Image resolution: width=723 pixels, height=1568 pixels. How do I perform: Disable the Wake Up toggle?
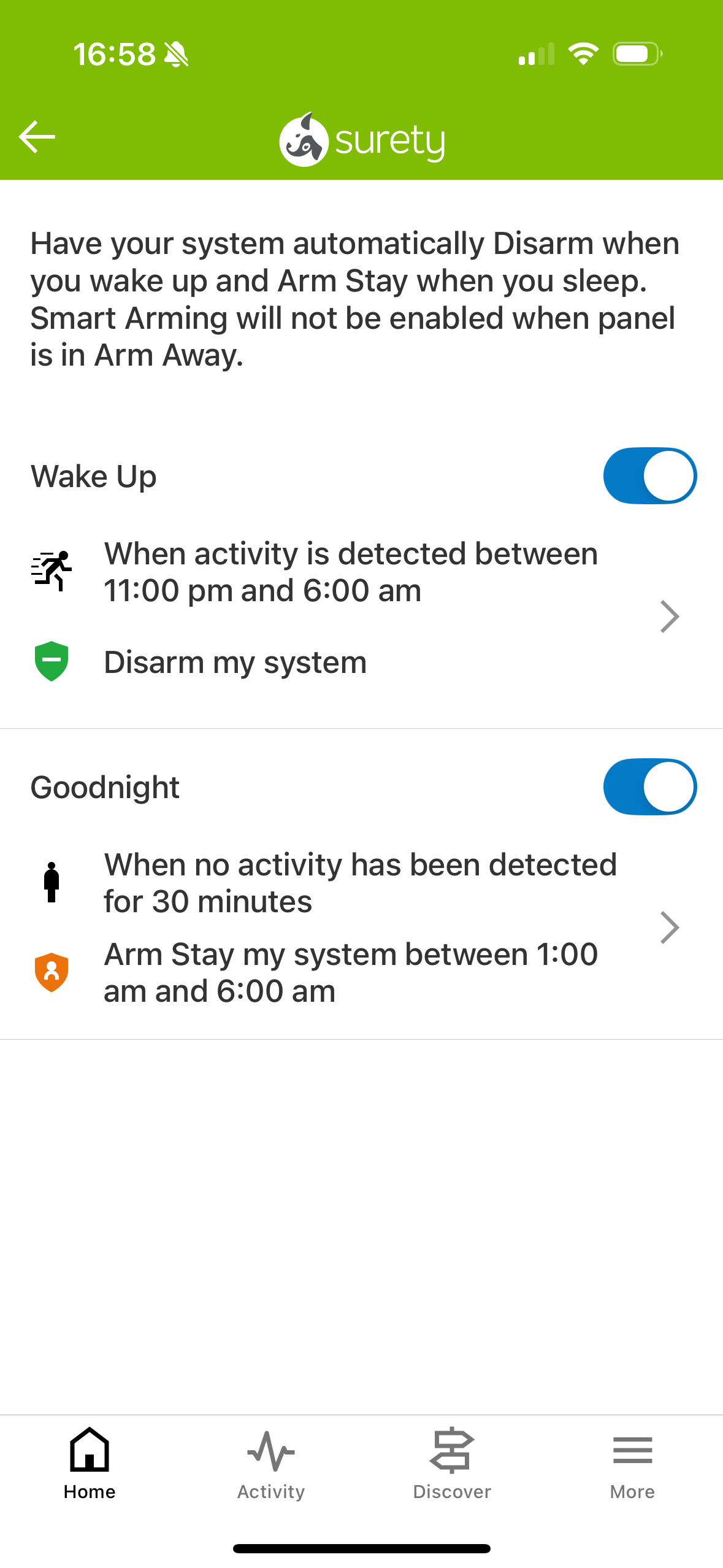click(649, 476)
